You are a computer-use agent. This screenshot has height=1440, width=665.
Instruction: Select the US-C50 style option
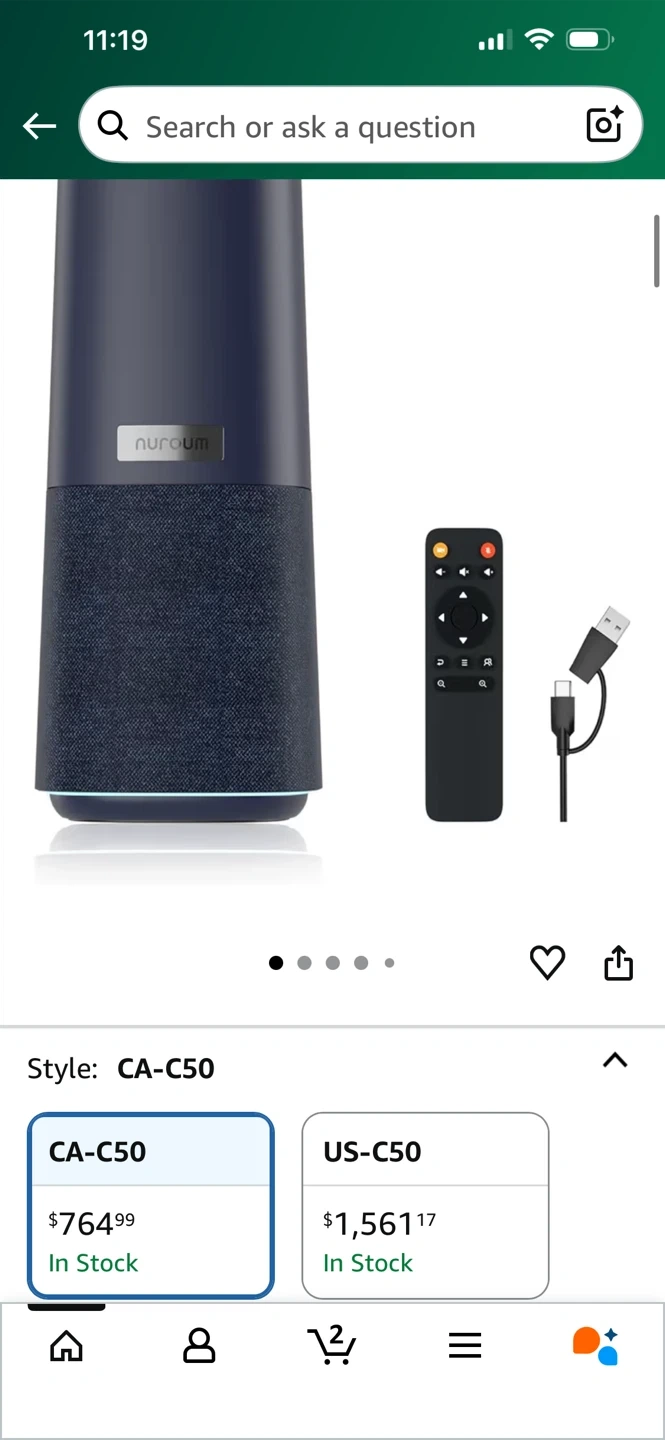[x=425, y=1205]
